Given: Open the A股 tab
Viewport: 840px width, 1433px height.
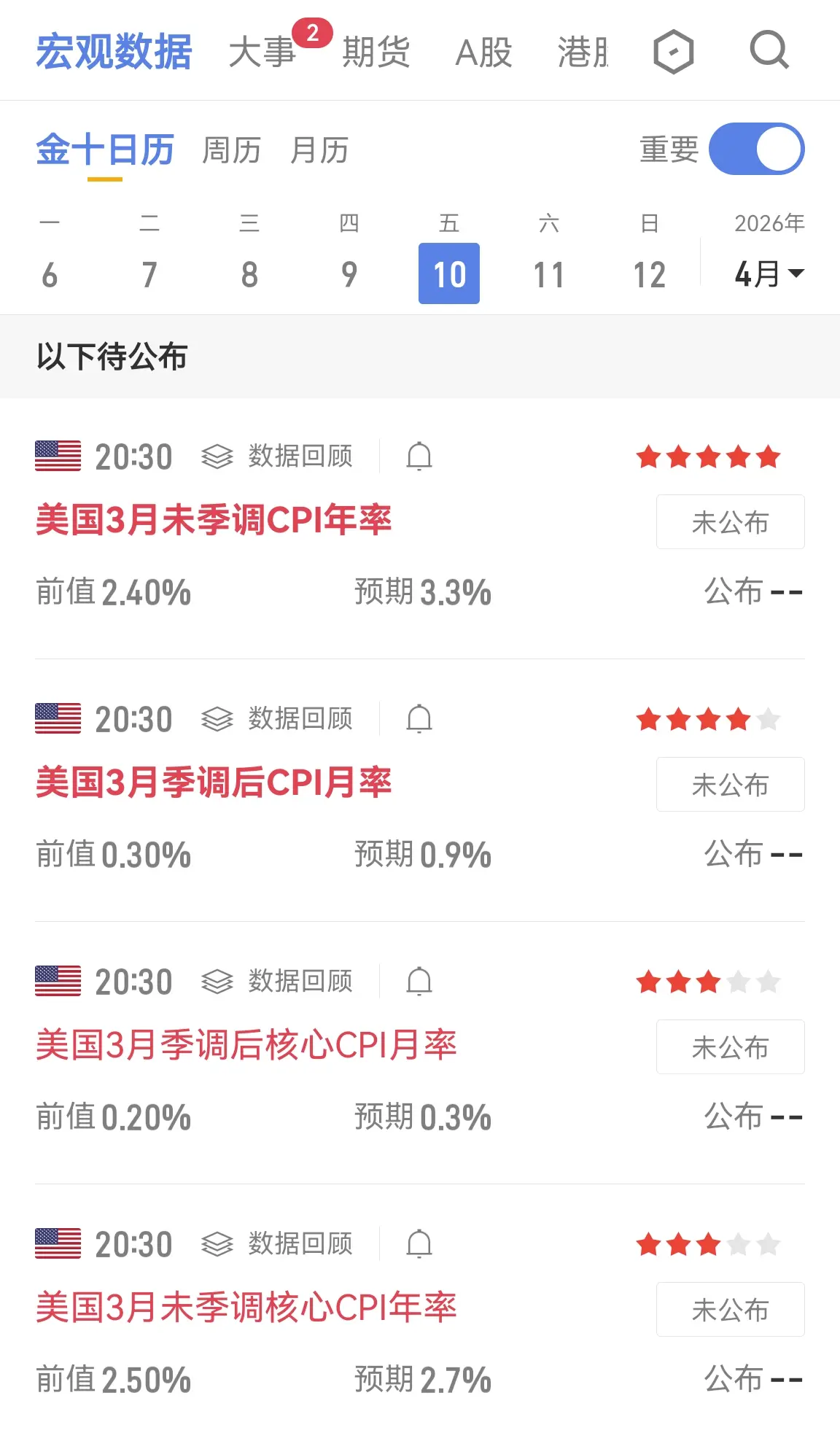Looking at the screenshot, I should pos(483,53).
